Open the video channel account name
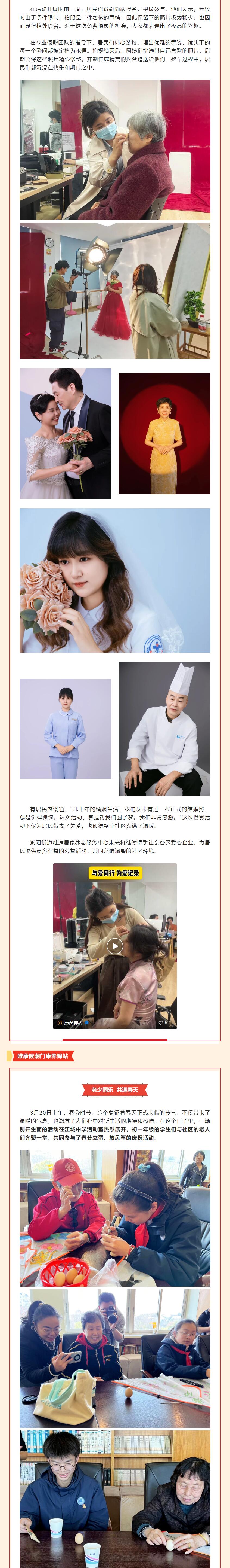 [x=73, y=1023]
